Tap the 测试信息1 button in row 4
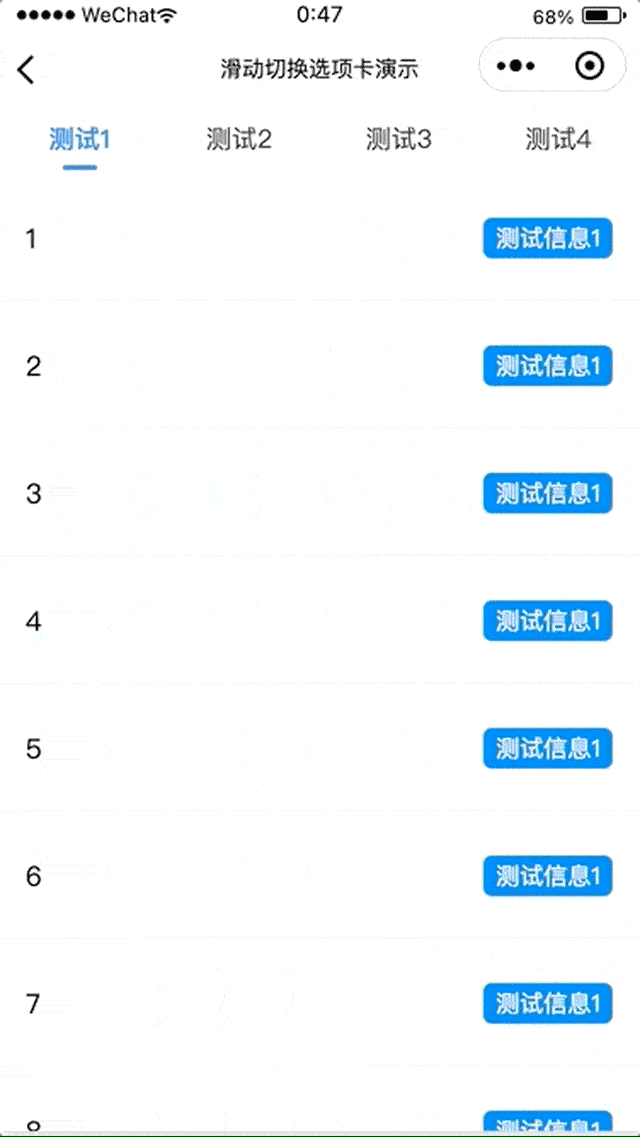The image size is (640, 1137). tap(547, 621)
